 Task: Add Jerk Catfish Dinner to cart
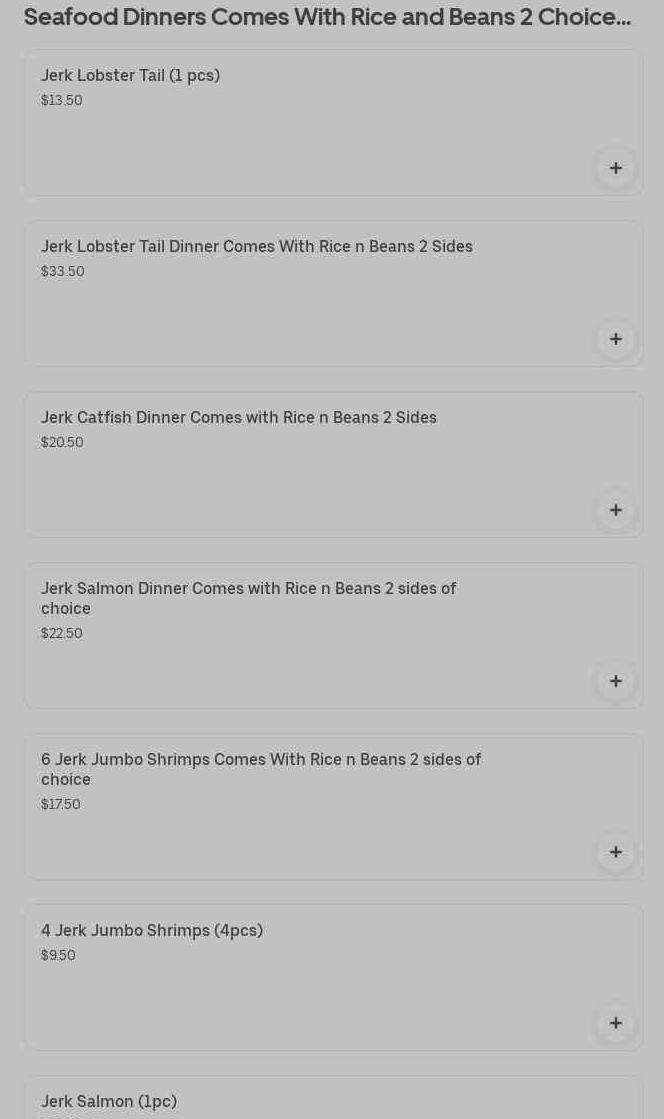(615, 510)
